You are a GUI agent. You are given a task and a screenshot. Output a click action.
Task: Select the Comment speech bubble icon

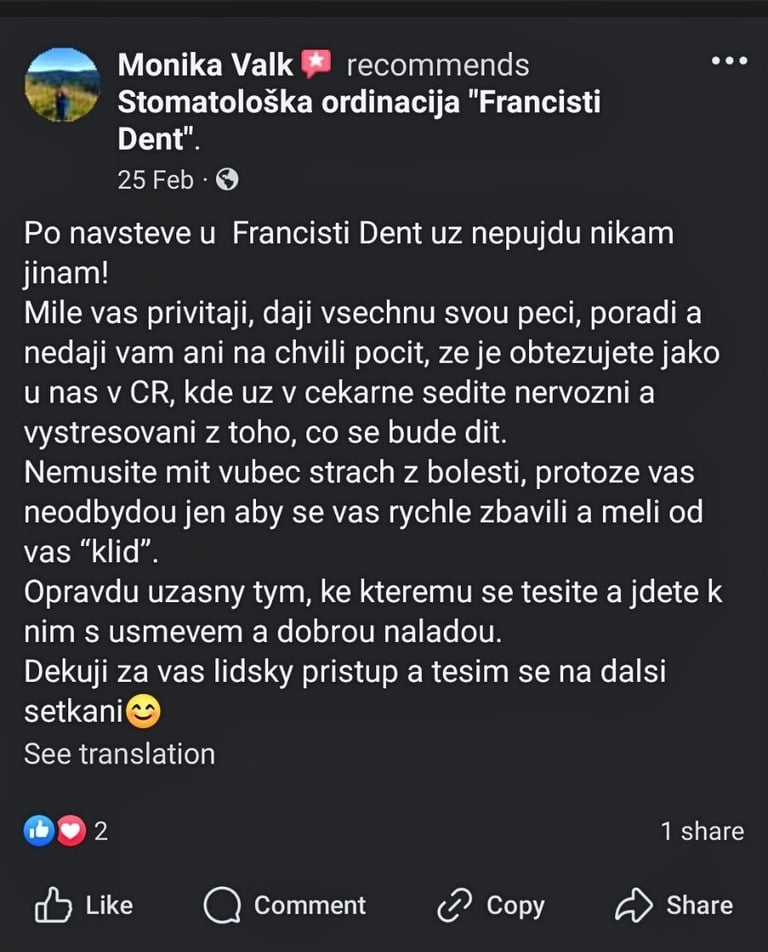click(222, 905)
